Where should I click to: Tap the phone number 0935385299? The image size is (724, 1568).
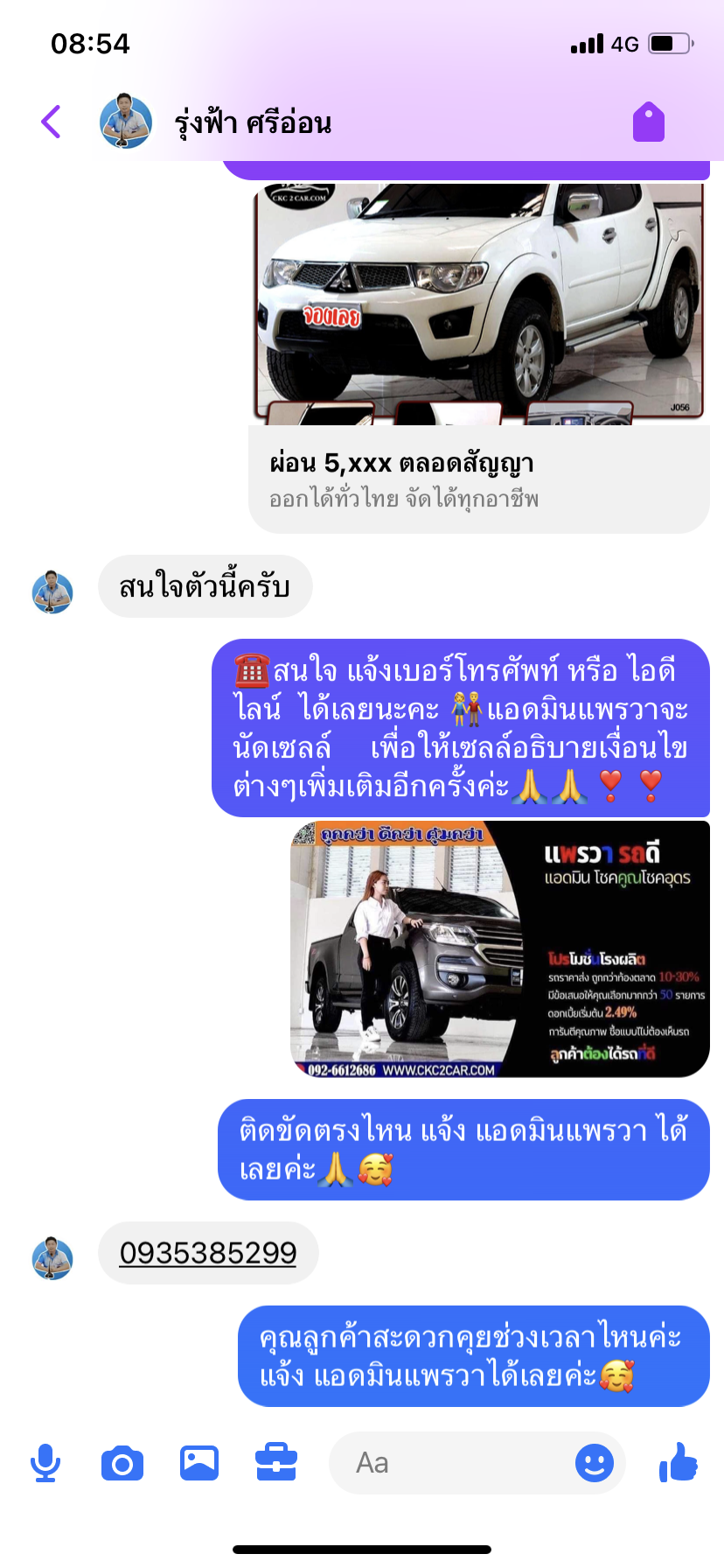[208, 1253]
